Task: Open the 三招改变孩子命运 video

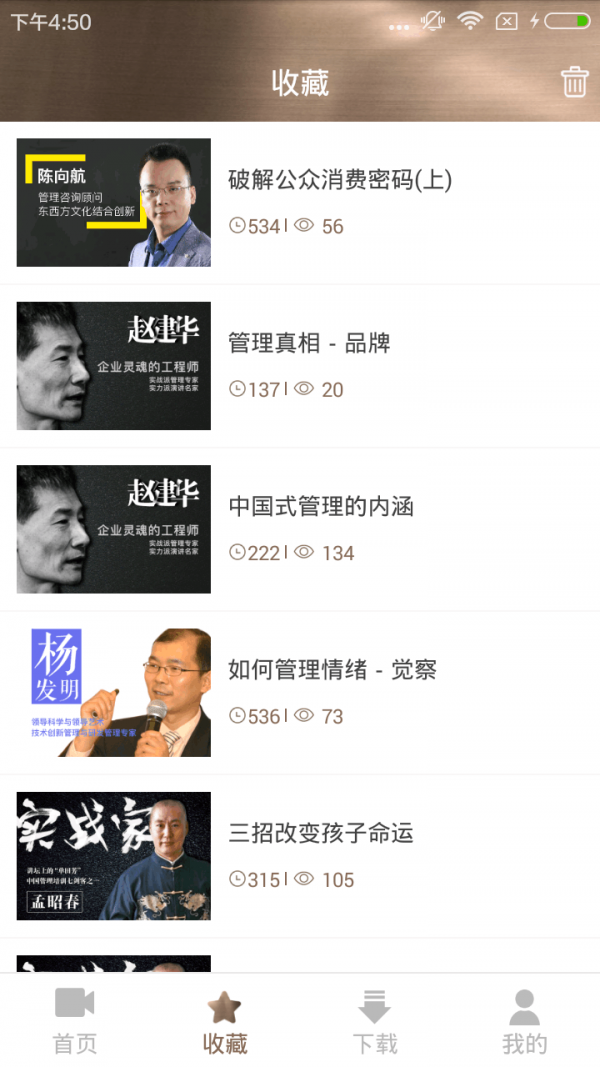Action: point(321,834)
